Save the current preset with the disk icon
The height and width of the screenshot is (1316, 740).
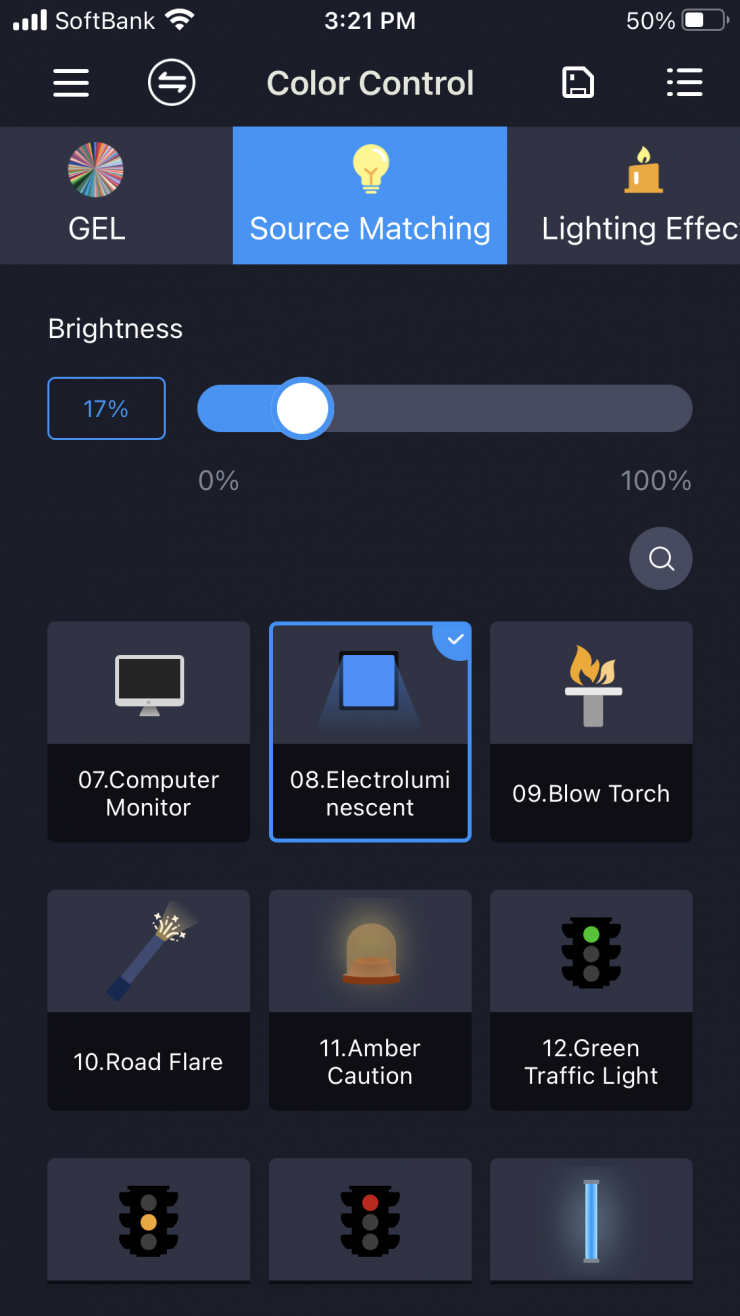coord(578,83)
